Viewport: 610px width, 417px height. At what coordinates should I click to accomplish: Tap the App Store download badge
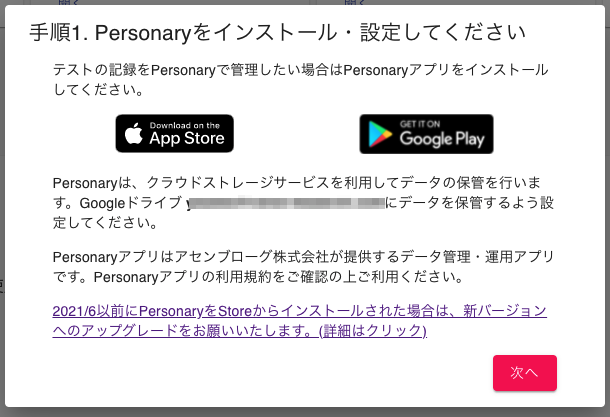(174, 133)
